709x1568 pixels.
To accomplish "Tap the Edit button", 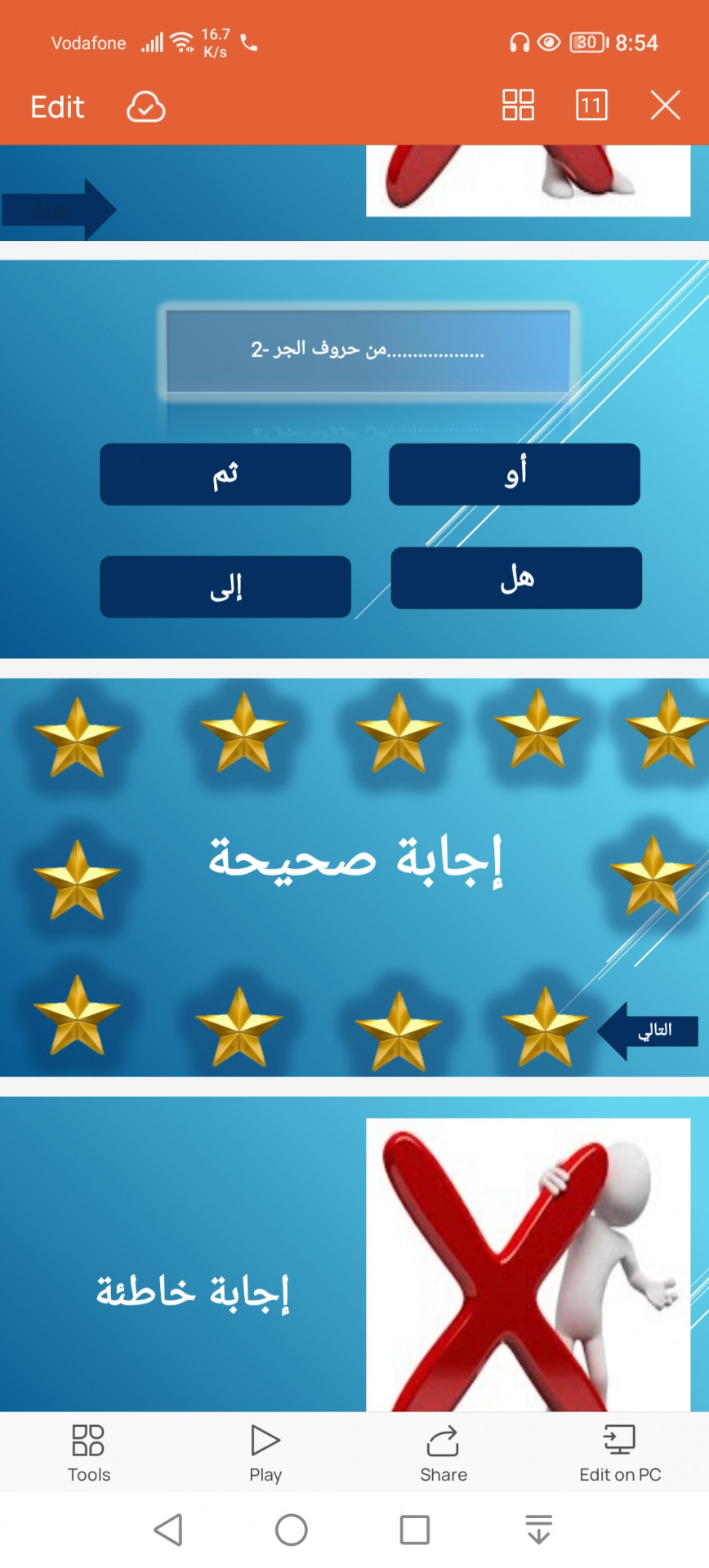I will [x=57, y=107].
